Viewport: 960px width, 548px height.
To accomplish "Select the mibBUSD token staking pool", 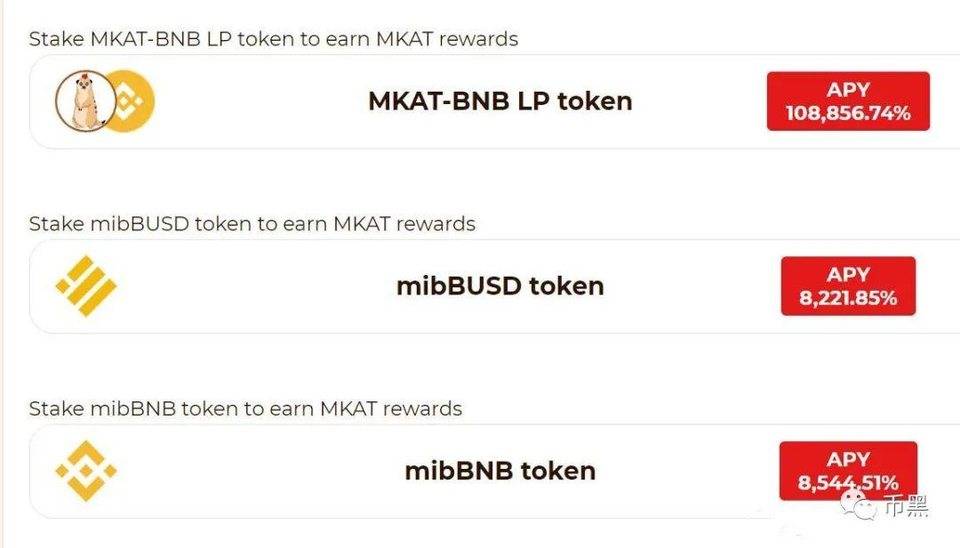I will 500,286.
